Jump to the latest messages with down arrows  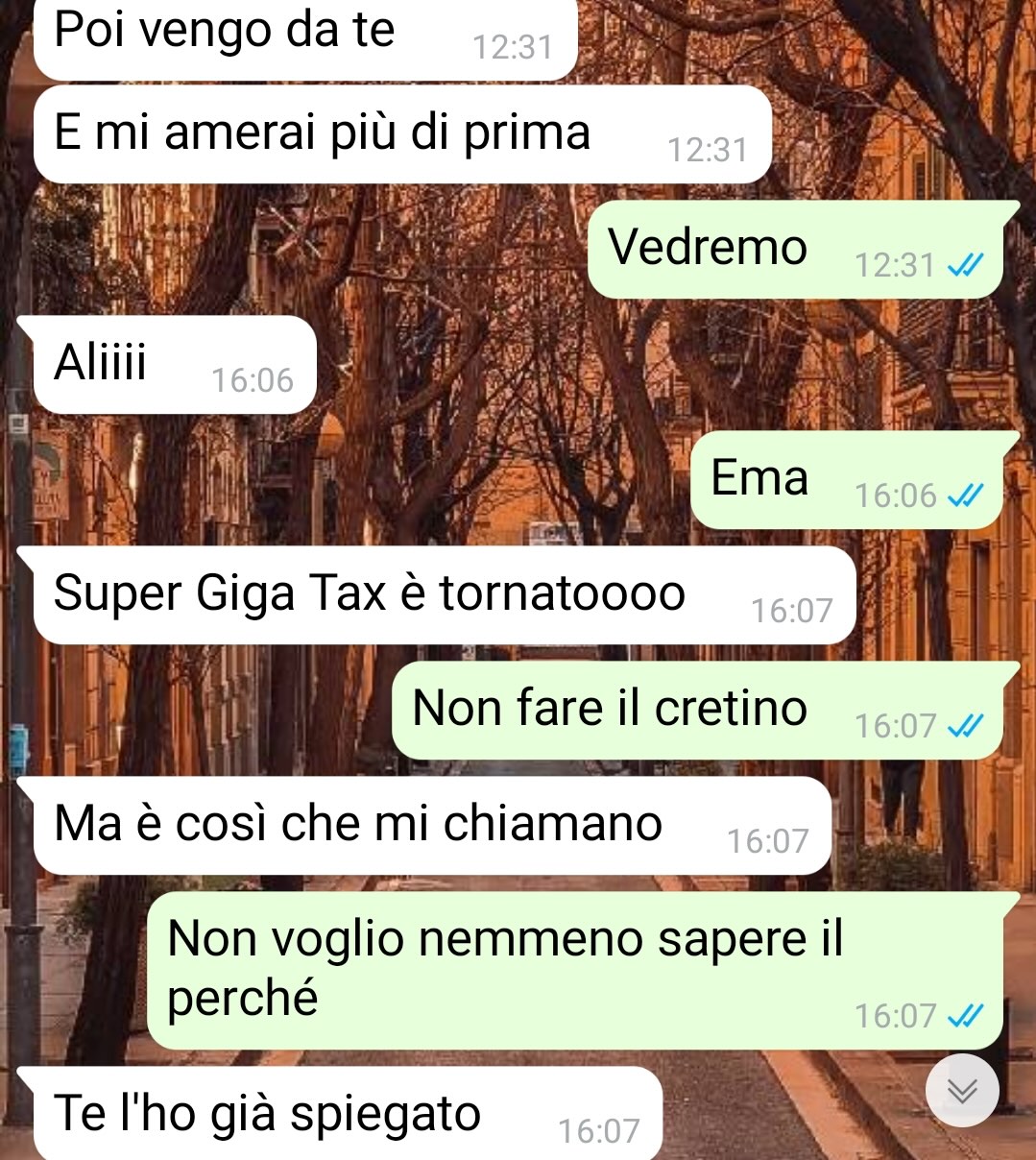(962, 1090)
